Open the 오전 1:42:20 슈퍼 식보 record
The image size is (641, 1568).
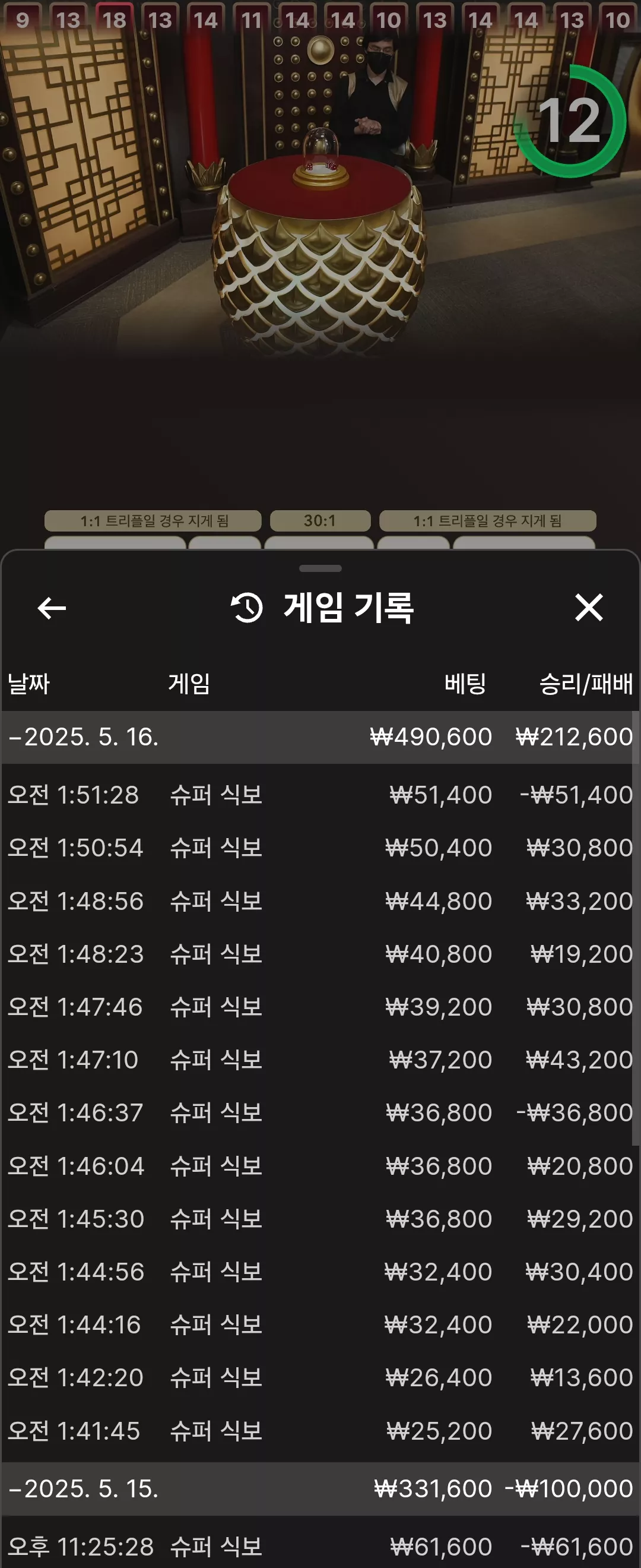tap(320, 1377)
